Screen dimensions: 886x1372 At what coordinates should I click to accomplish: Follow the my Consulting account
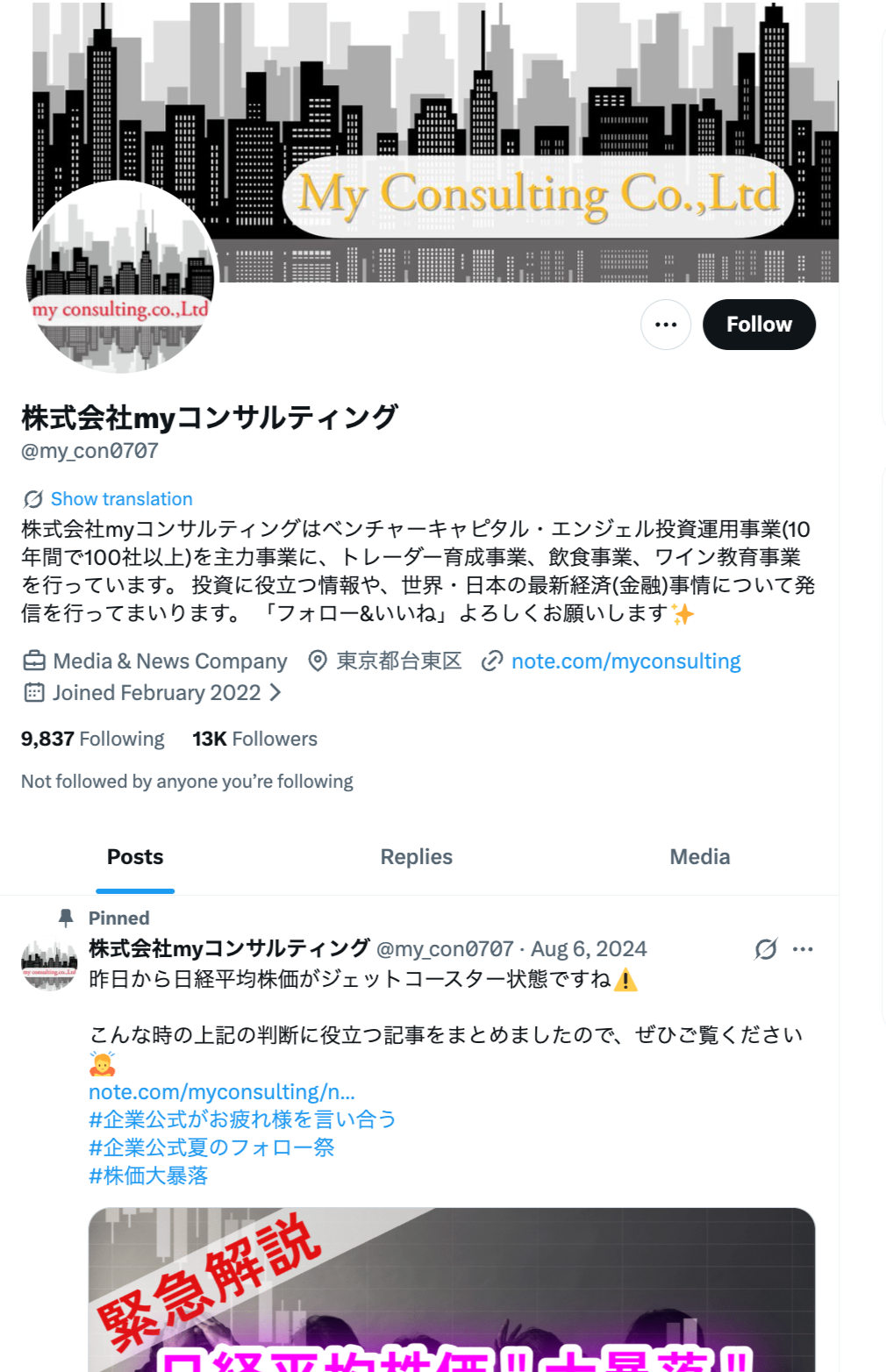click(x=759, y=325)
